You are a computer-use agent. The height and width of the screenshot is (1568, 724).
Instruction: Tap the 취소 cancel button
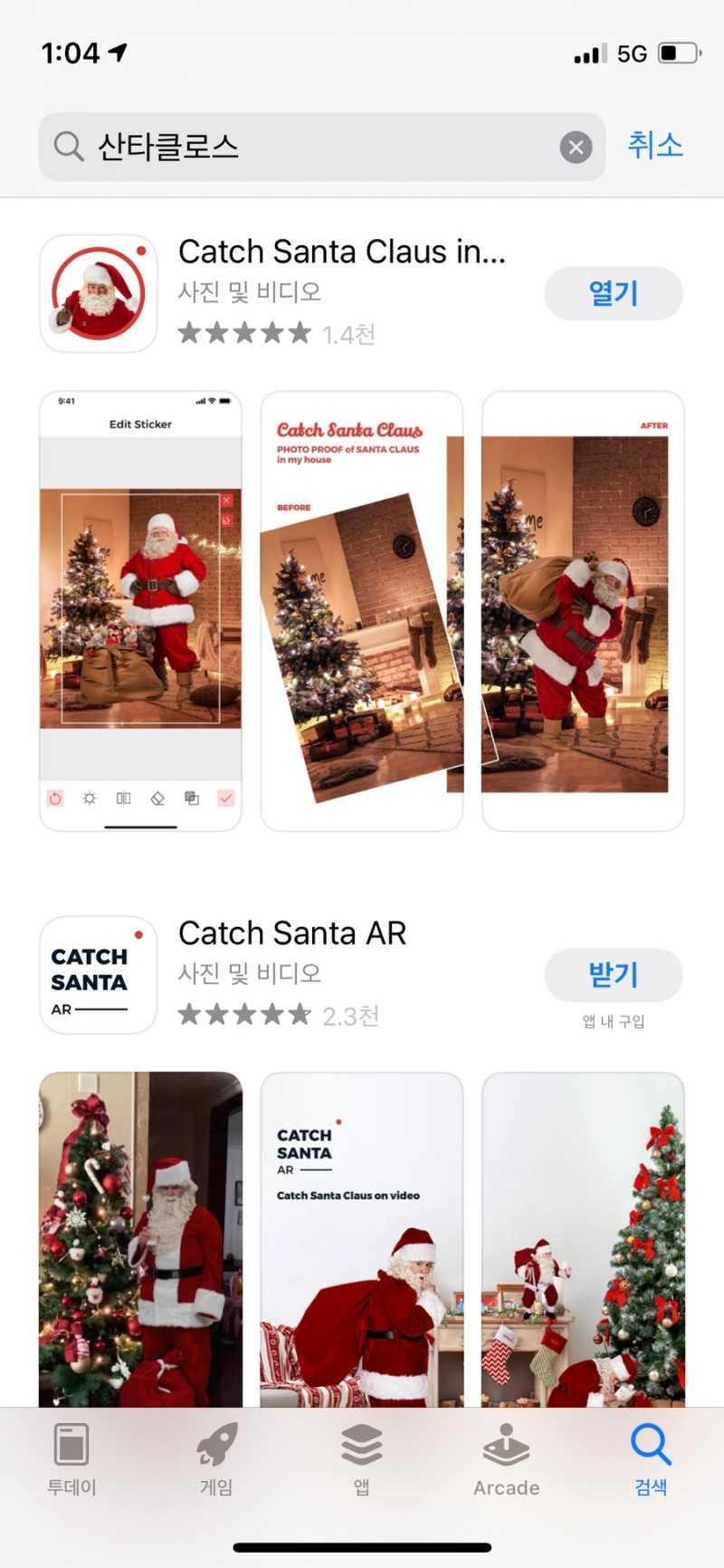pyautogui.click(x=655, y=145)
